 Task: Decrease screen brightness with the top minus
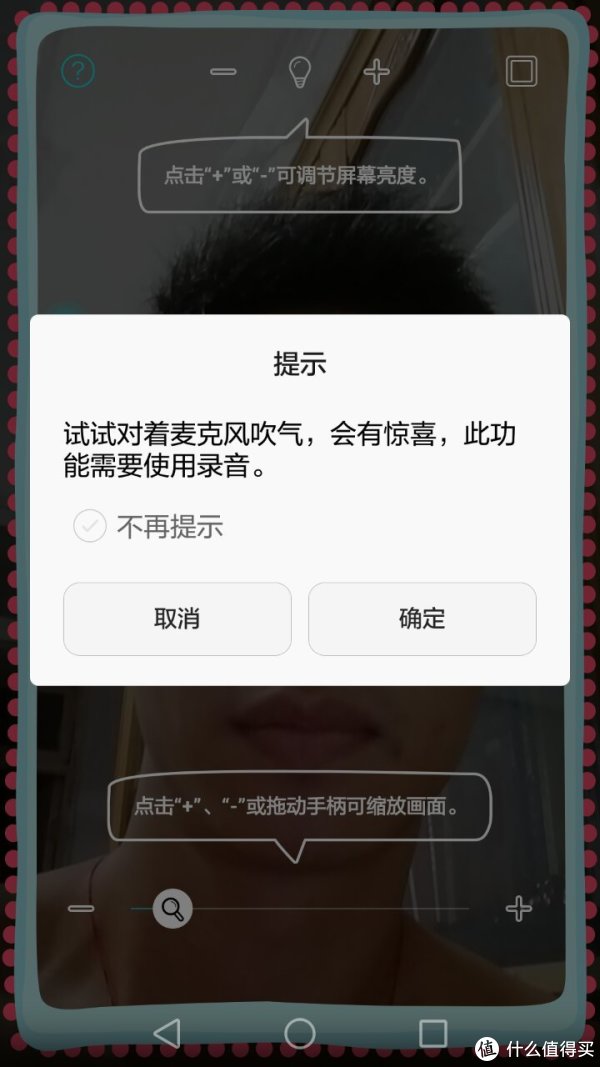(223, 71)
